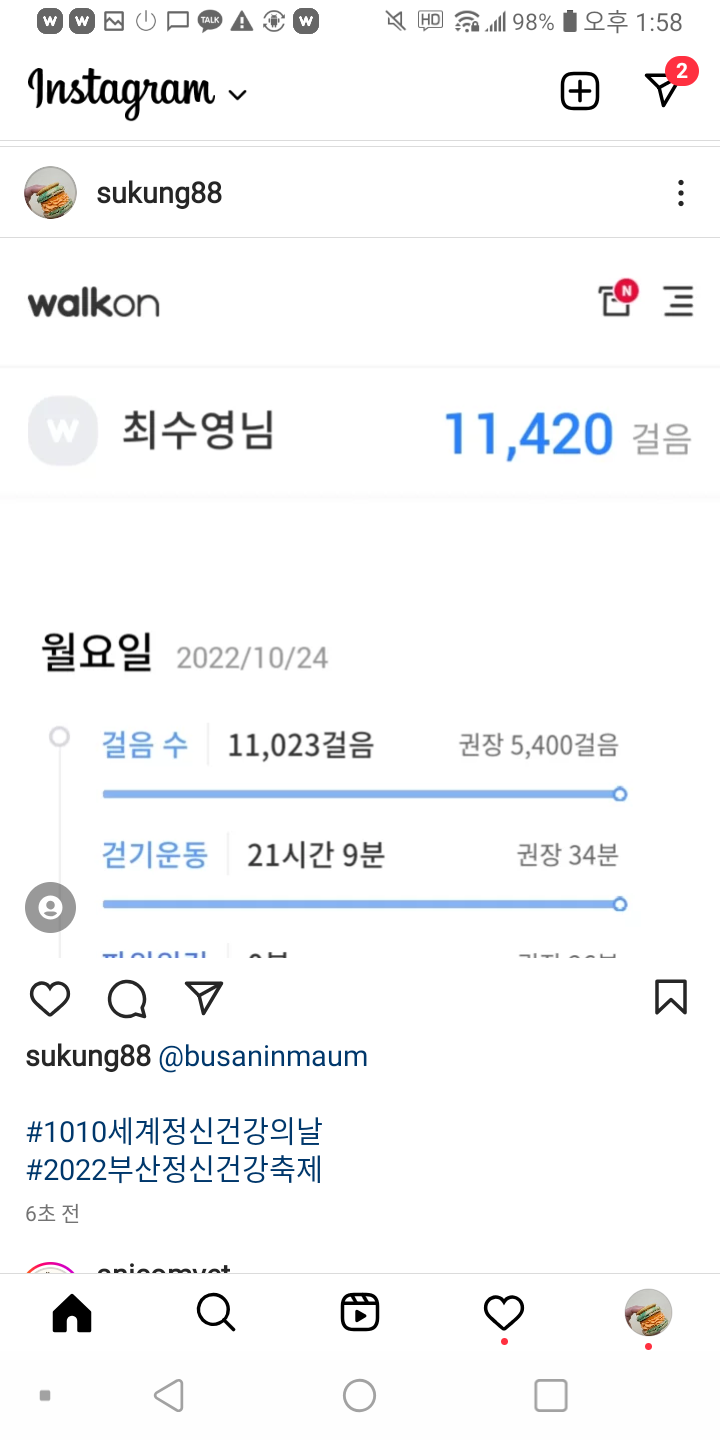The width and height of the screenshot is (720, 1440).
Task: Open my profile tab
Action: pos(648,1313)
